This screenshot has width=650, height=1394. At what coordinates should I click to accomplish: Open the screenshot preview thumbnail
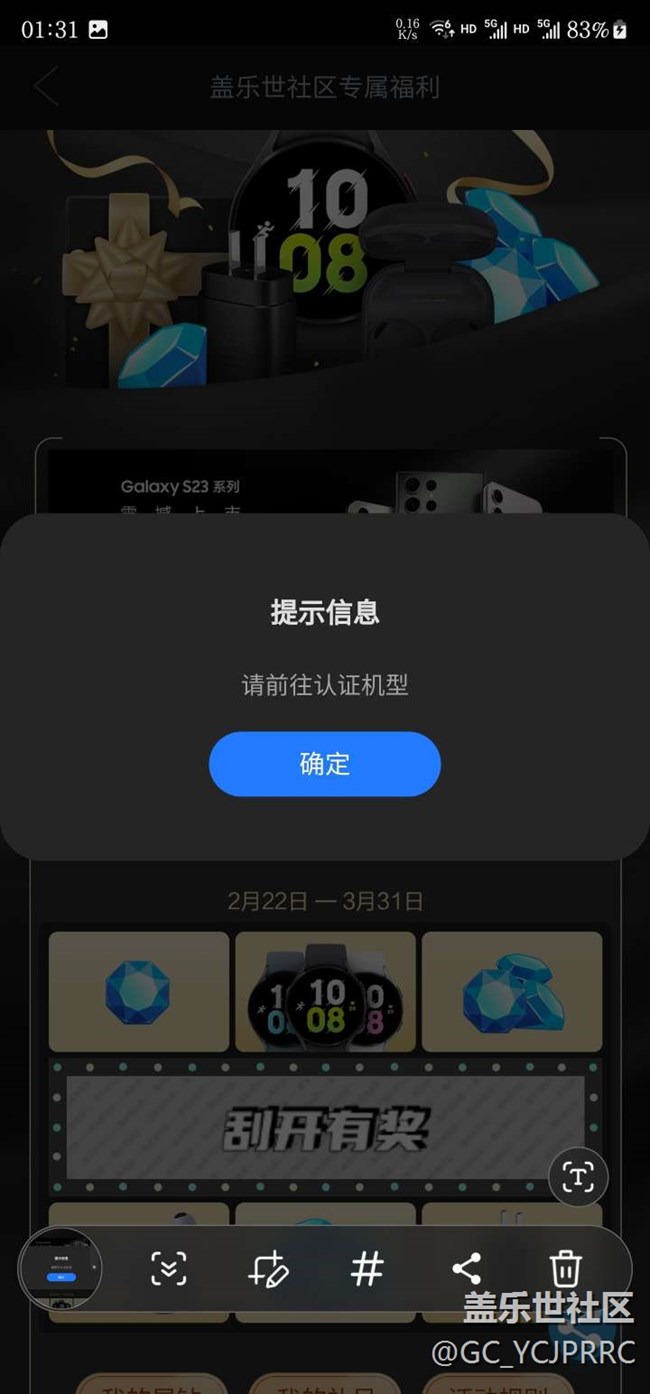61,1268
